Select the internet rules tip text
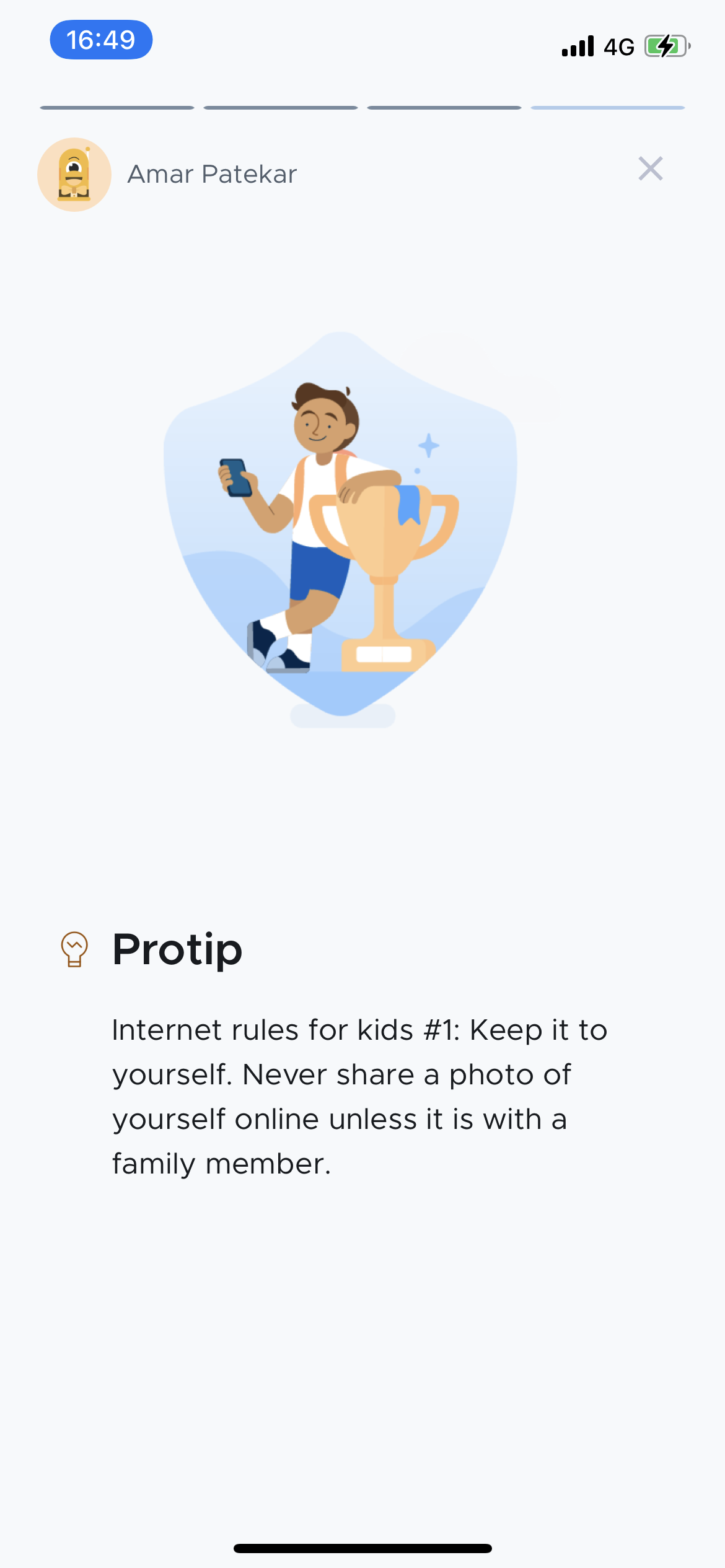Image resolution: width=725 pixels, height=1568 pixels. coord(359,1096)
